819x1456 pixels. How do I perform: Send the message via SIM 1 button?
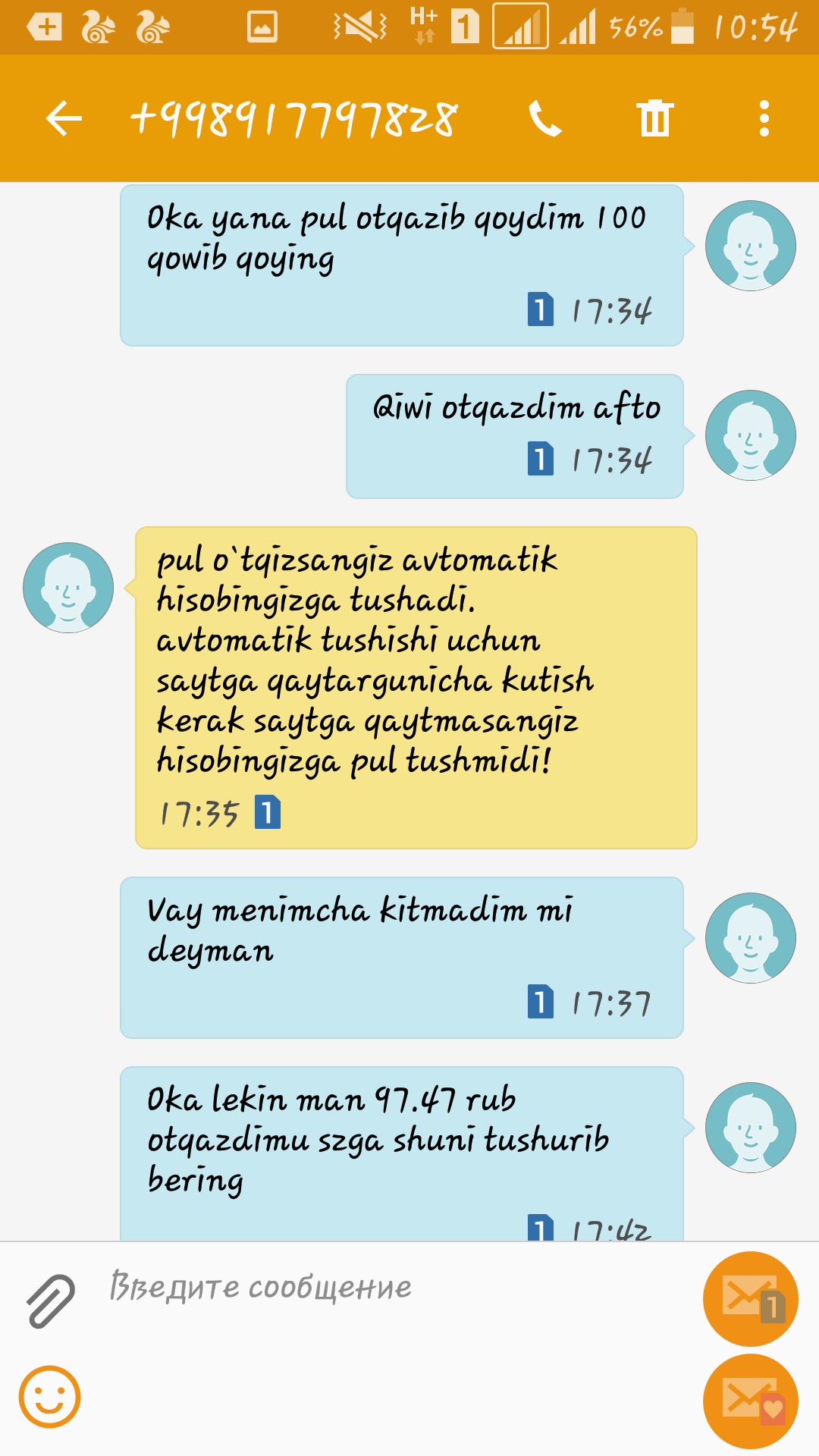pos(750,1298)
